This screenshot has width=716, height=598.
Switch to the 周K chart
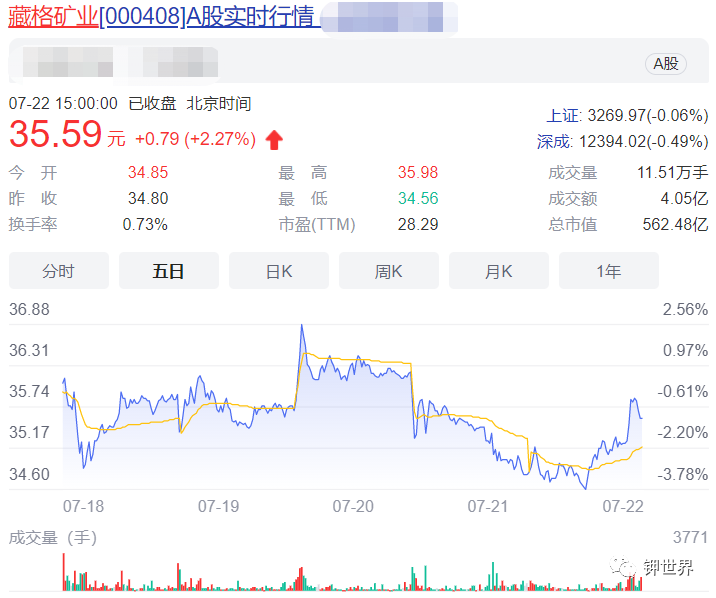coord(388,271)
